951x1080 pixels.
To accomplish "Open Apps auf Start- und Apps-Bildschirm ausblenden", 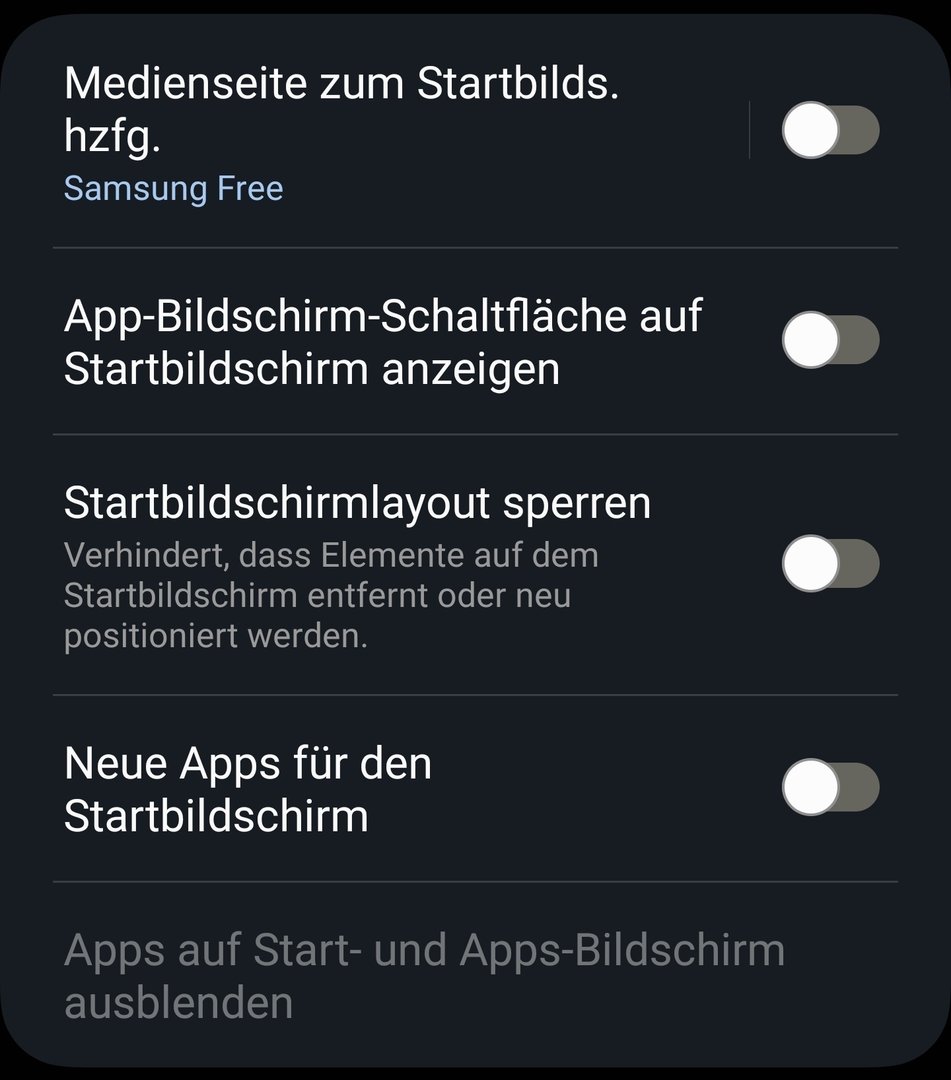I will click(424, 975).
